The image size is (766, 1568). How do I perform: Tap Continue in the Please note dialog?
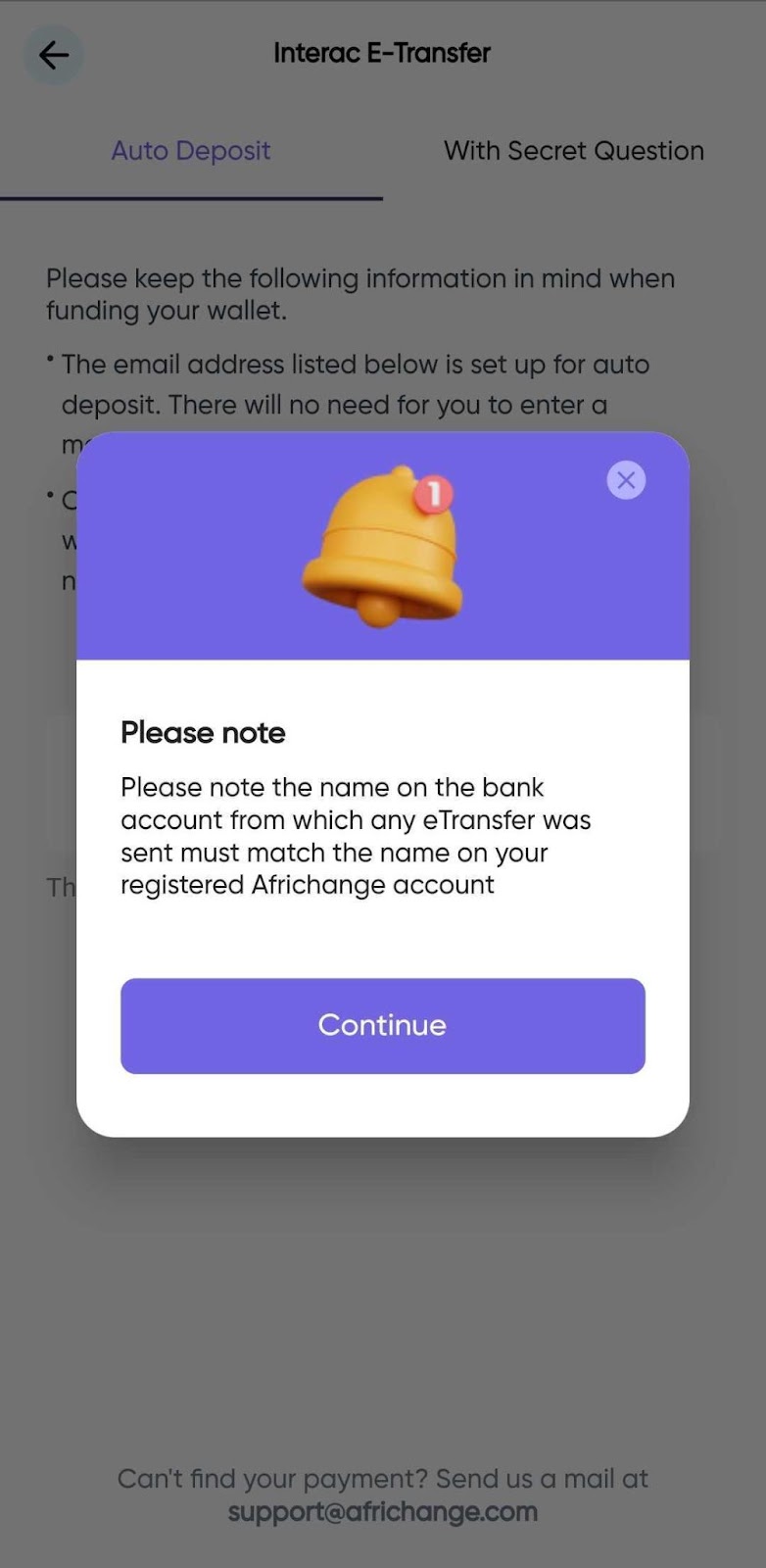tap(382, 1025)
